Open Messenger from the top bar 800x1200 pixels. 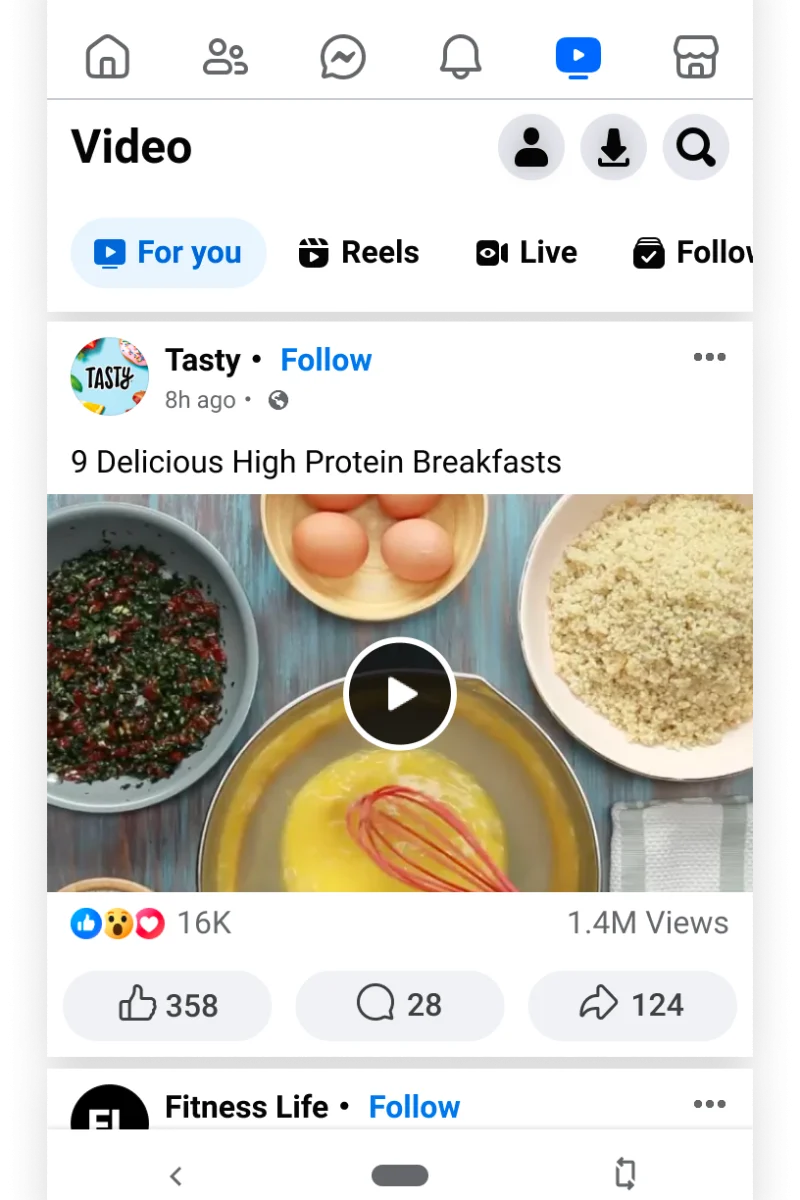pos(342,57)
